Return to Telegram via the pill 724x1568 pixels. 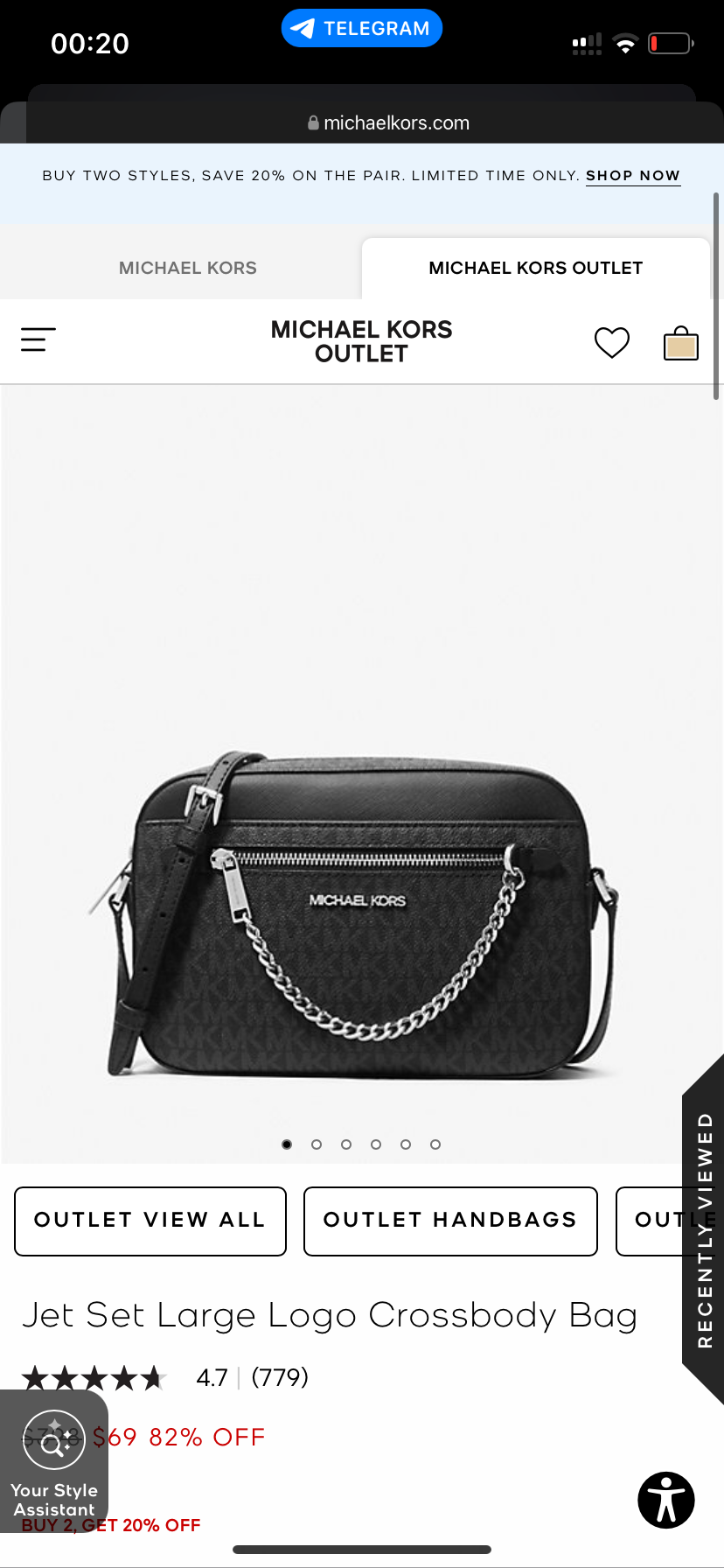click(361, 28)
